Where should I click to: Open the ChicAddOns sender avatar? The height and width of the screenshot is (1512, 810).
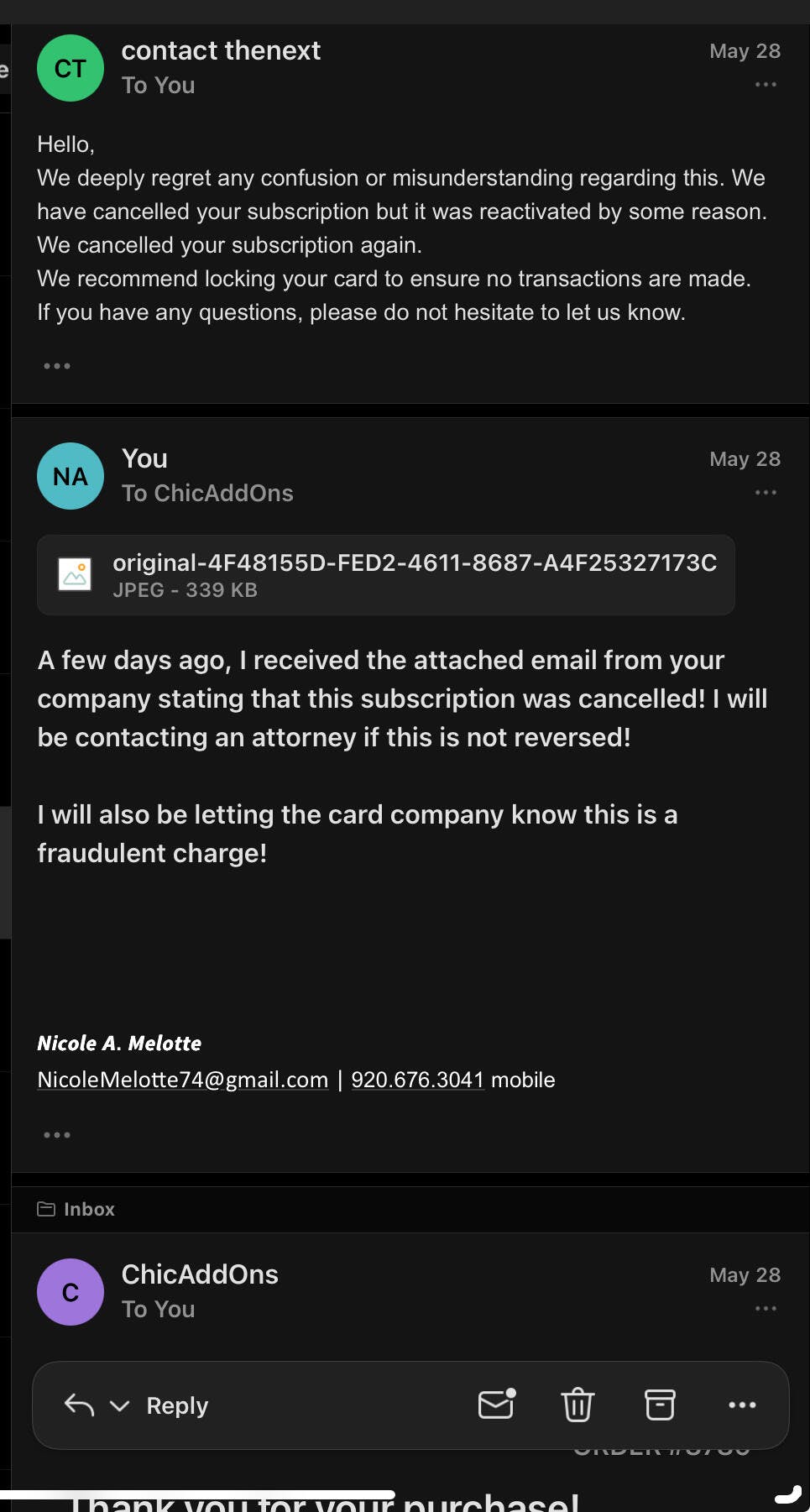[71, 1292]
